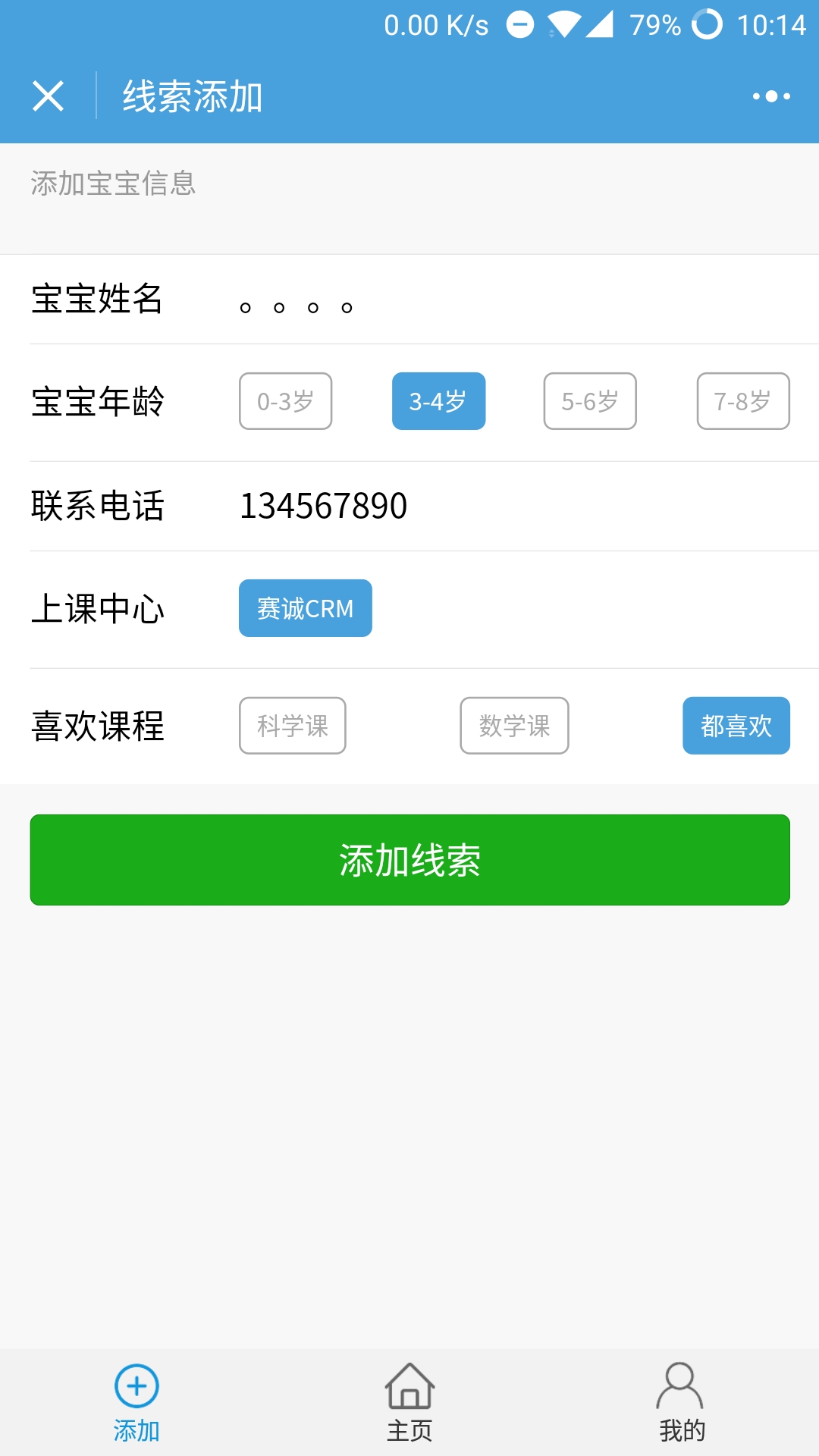Image resolution: width=819 pixels, height=1456 pixels.
Task: Pick 科学课 as favorite course
Action: (x=293, y=726)
